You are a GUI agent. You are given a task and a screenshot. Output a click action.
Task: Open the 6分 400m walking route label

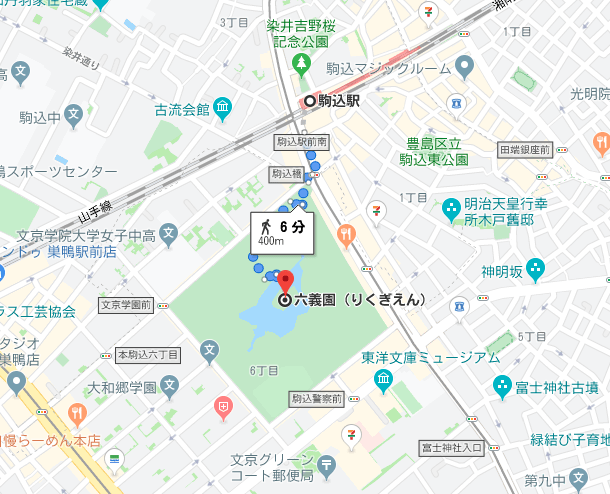coord(282,232)
